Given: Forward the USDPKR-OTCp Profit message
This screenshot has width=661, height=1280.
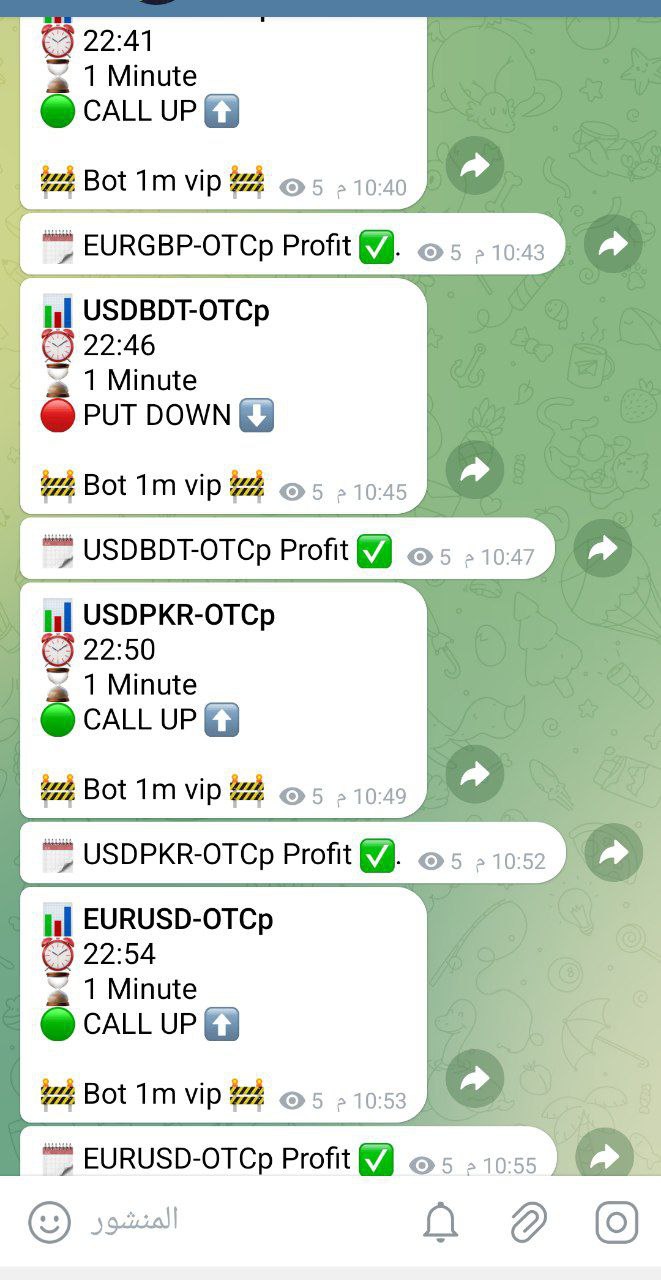Looking at the screenshot, I should (612, 853).
